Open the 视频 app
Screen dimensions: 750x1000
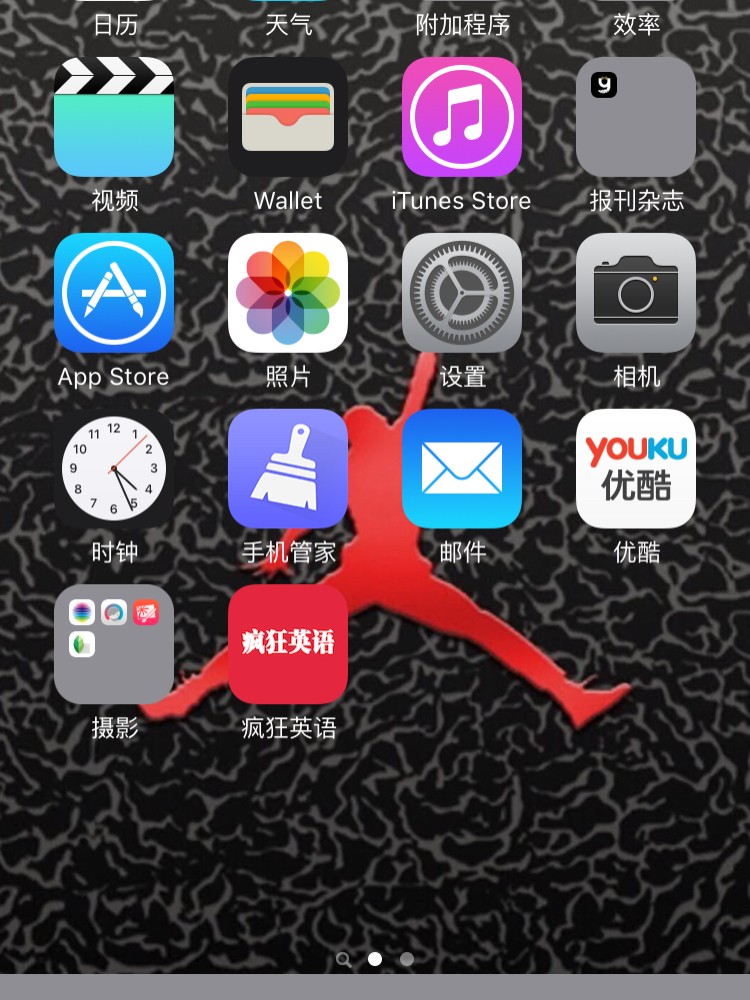click(114, 117)
